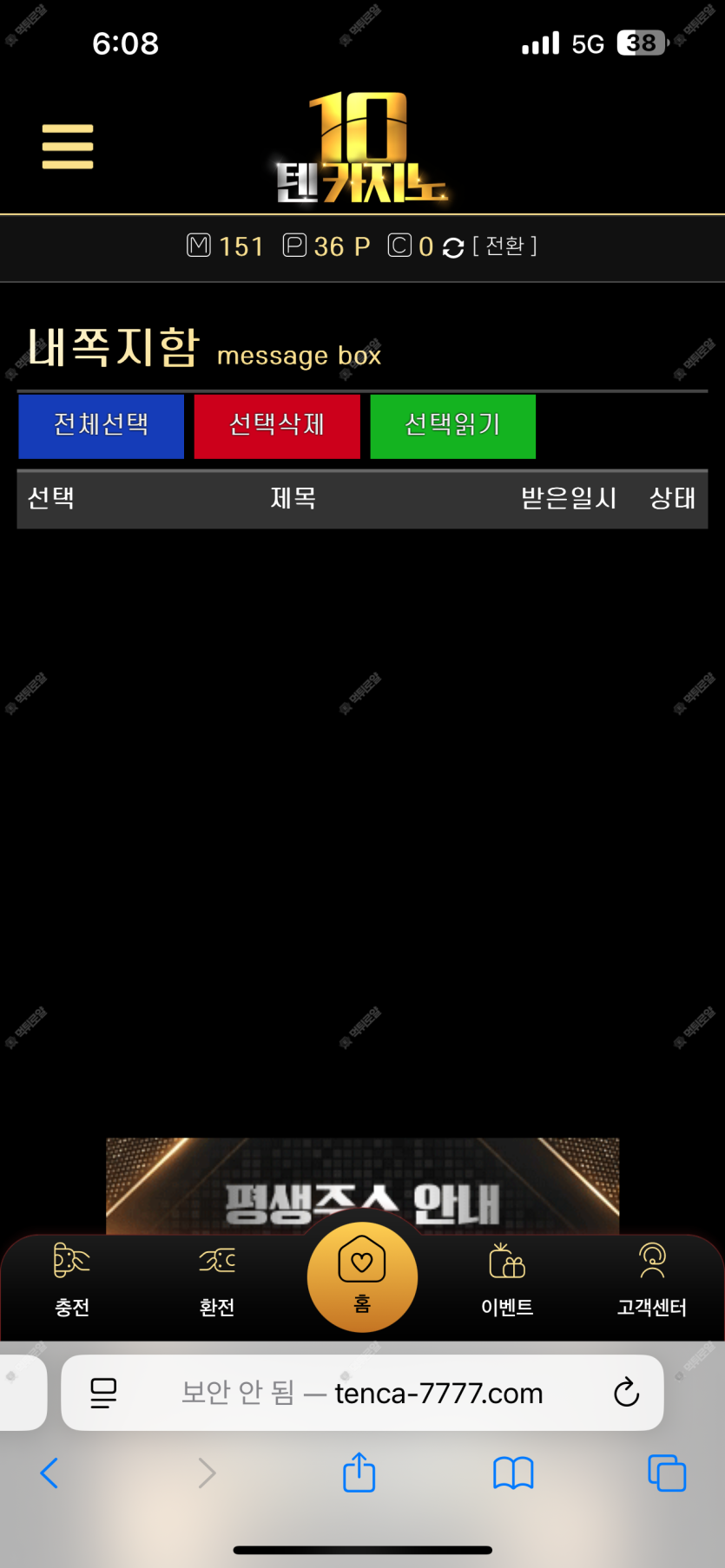Screen dimensions: 725x1568
Task: Tap the green 선택읽기 button
Action: [x=452, y=426]
